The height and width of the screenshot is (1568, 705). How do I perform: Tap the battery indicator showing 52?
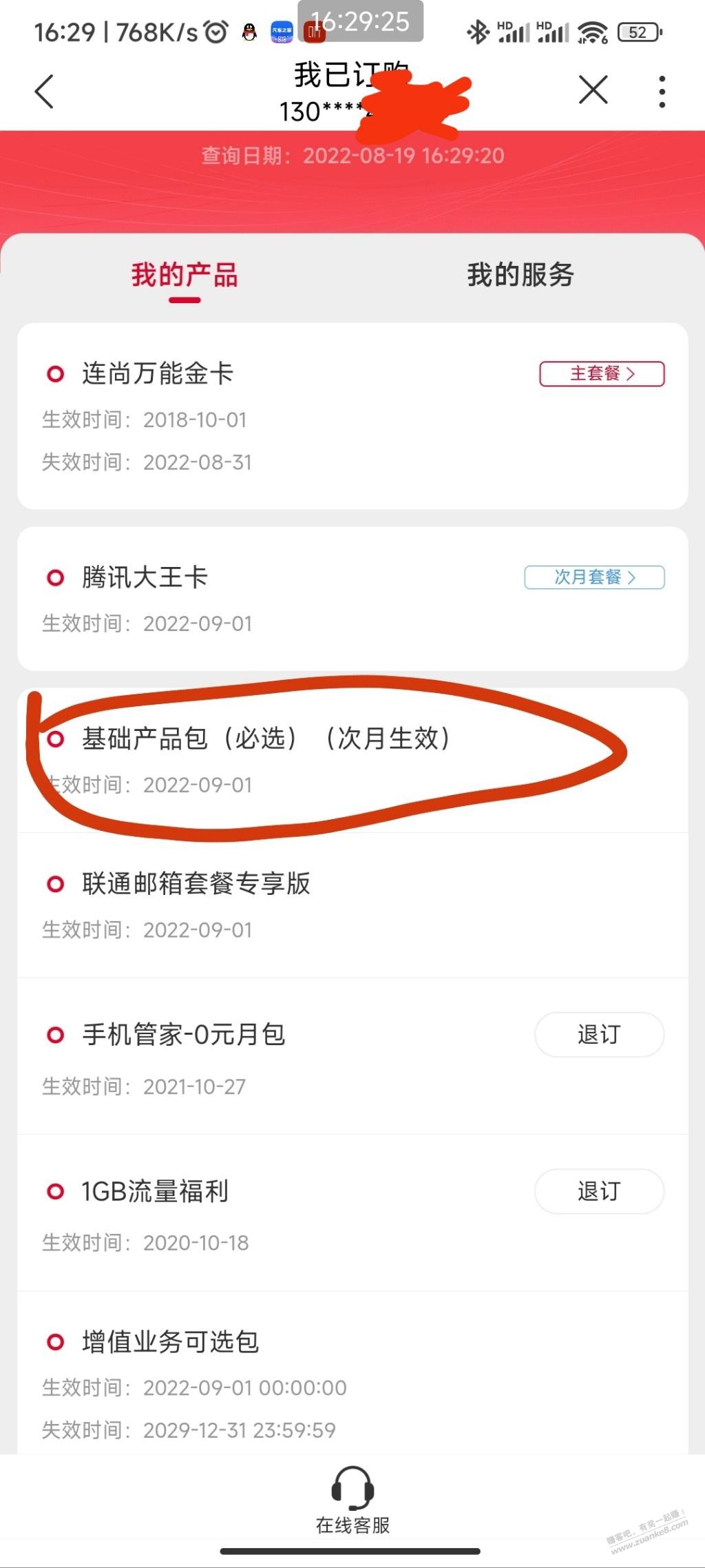coord(639,30)
